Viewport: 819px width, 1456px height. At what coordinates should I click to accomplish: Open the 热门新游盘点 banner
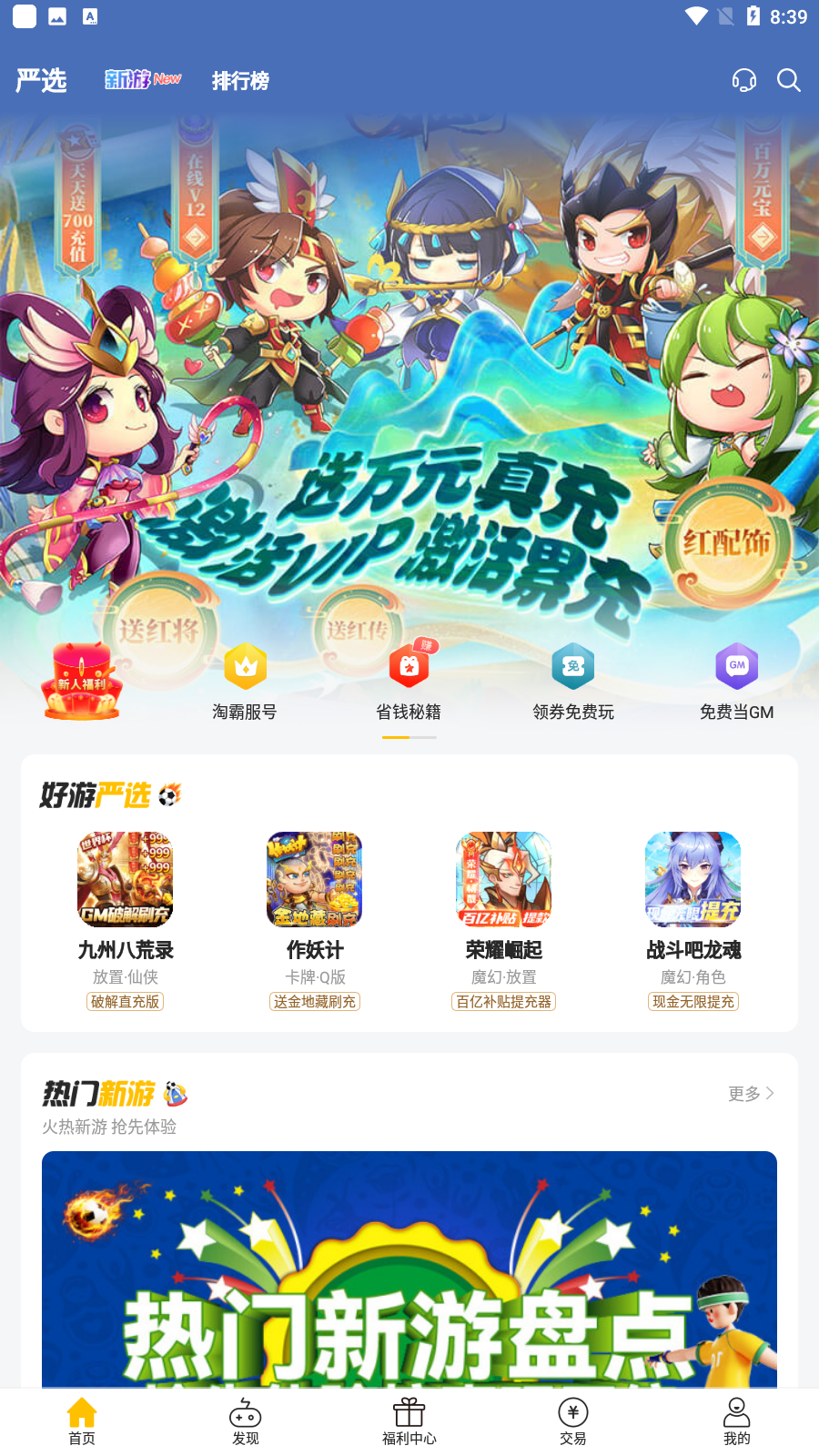[x=409, y=1269]
